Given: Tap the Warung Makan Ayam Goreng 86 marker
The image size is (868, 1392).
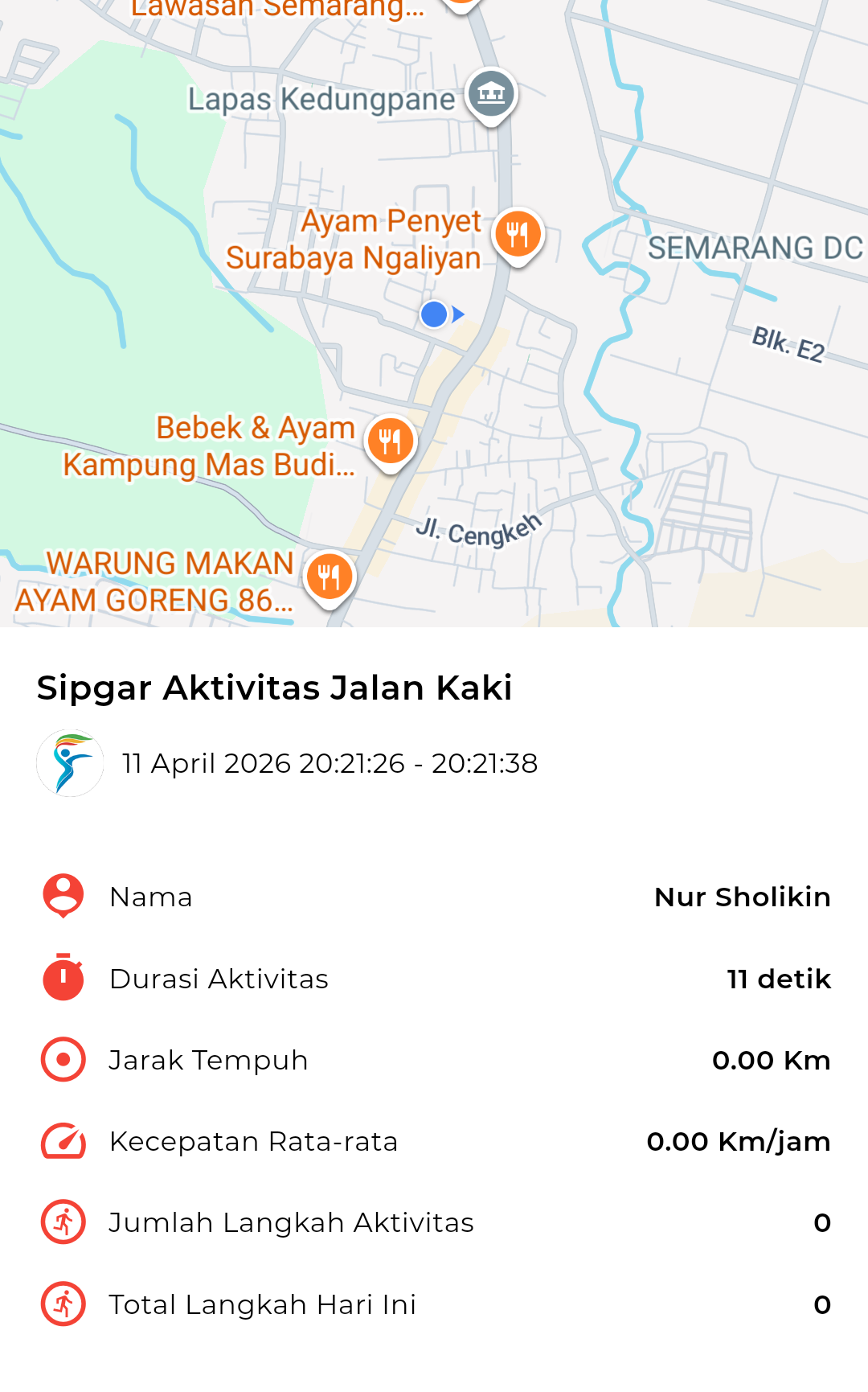Looking at the screenshot, I should pos(330,577).
